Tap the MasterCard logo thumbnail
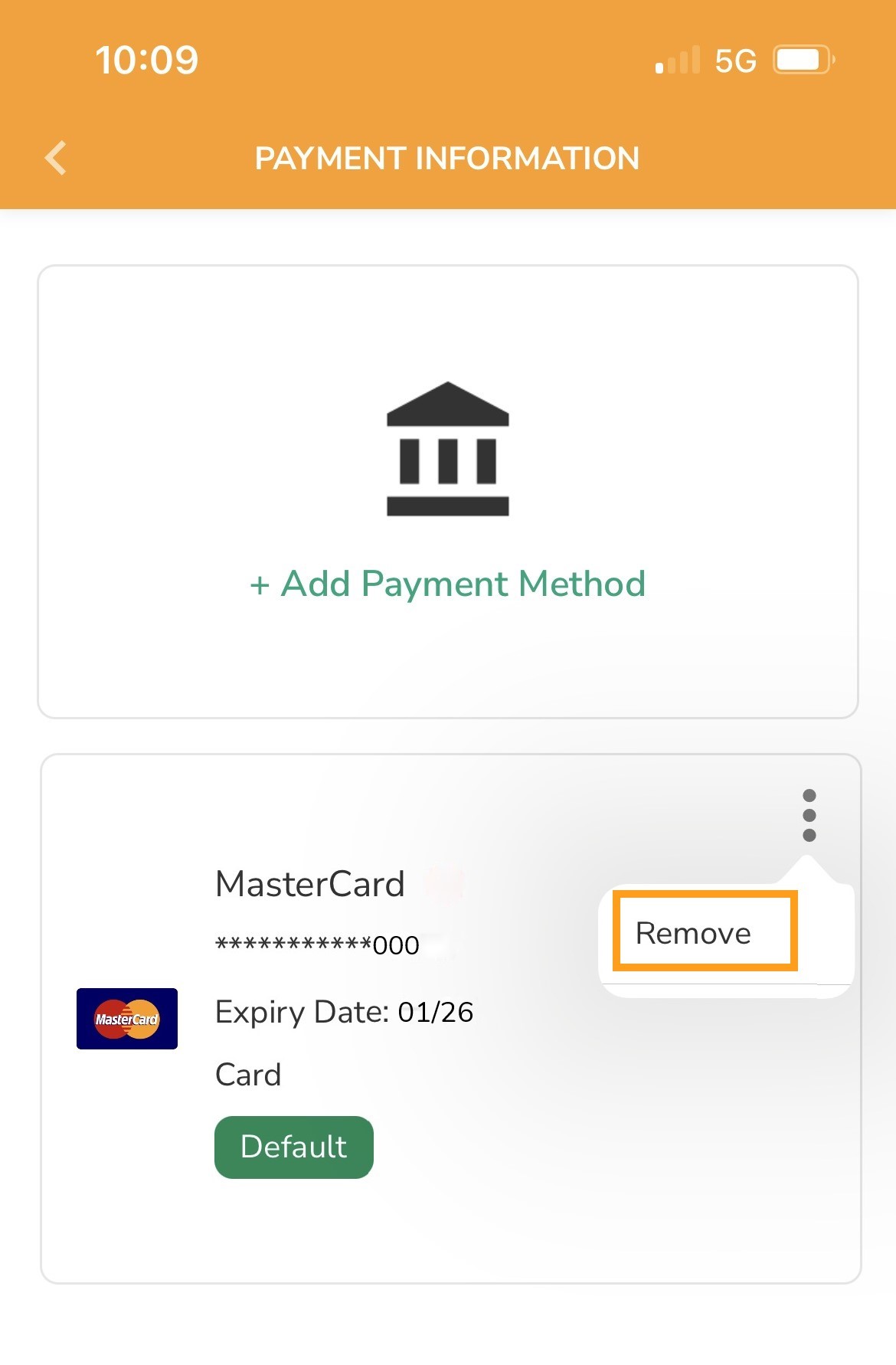 point(126,1019)
